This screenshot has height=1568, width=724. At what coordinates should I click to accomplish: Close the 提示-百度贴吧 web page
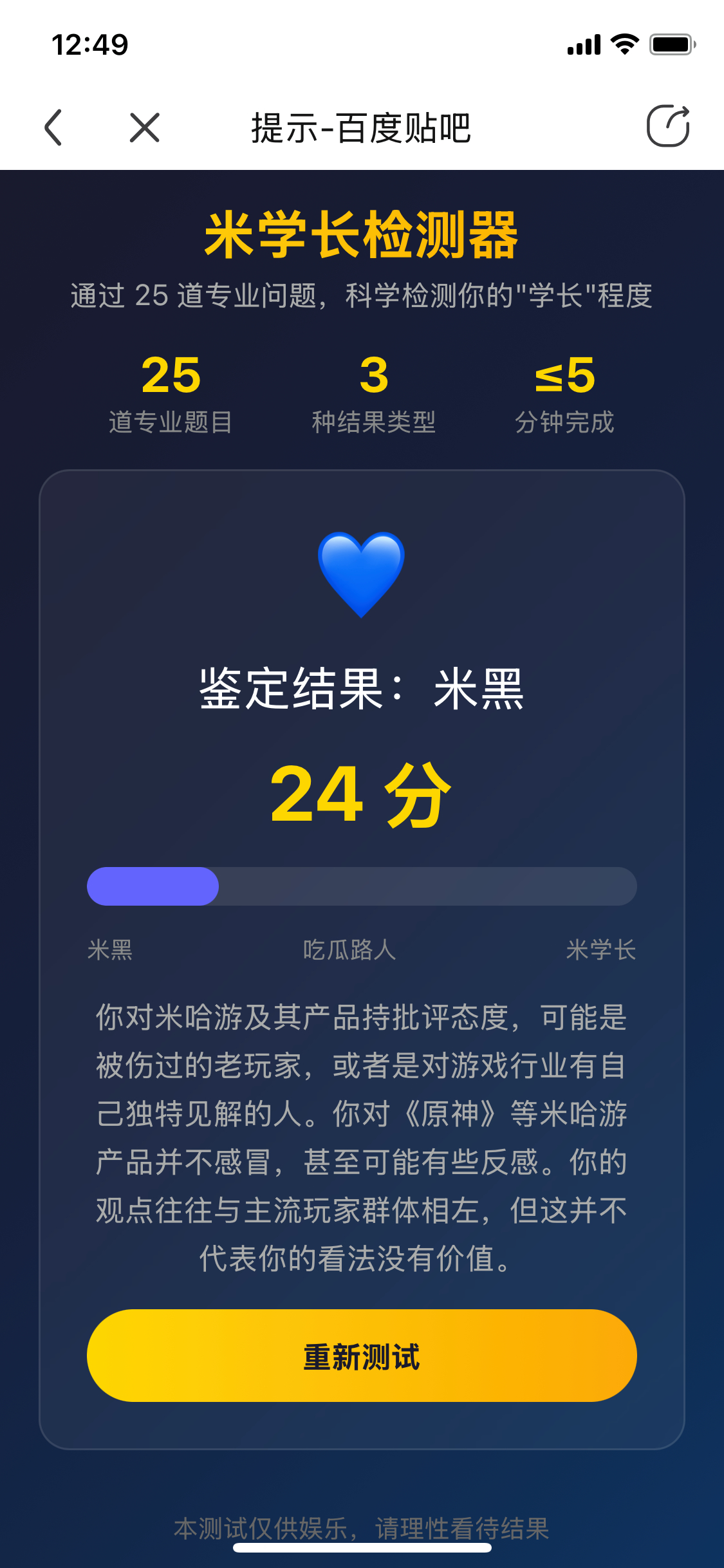[145, 127]
